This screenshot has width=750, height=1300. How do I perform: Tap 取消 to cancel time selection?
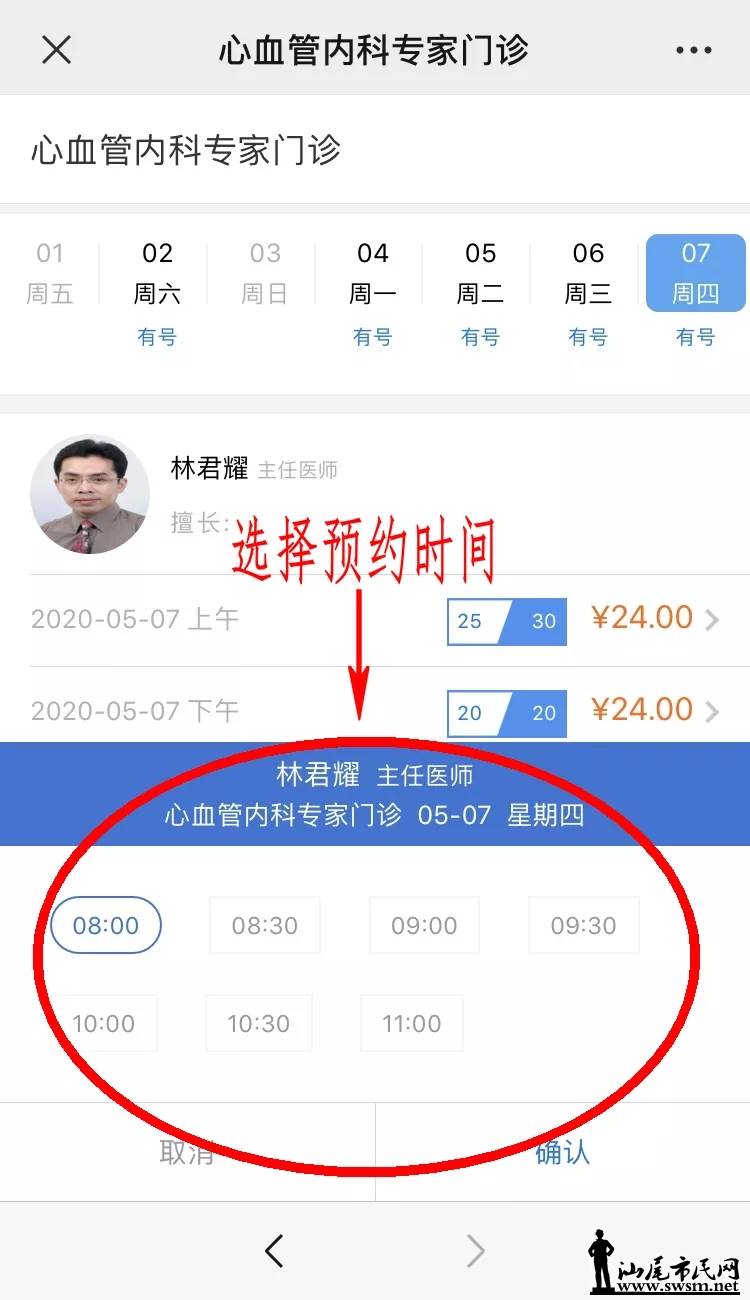pos(187,1152)
